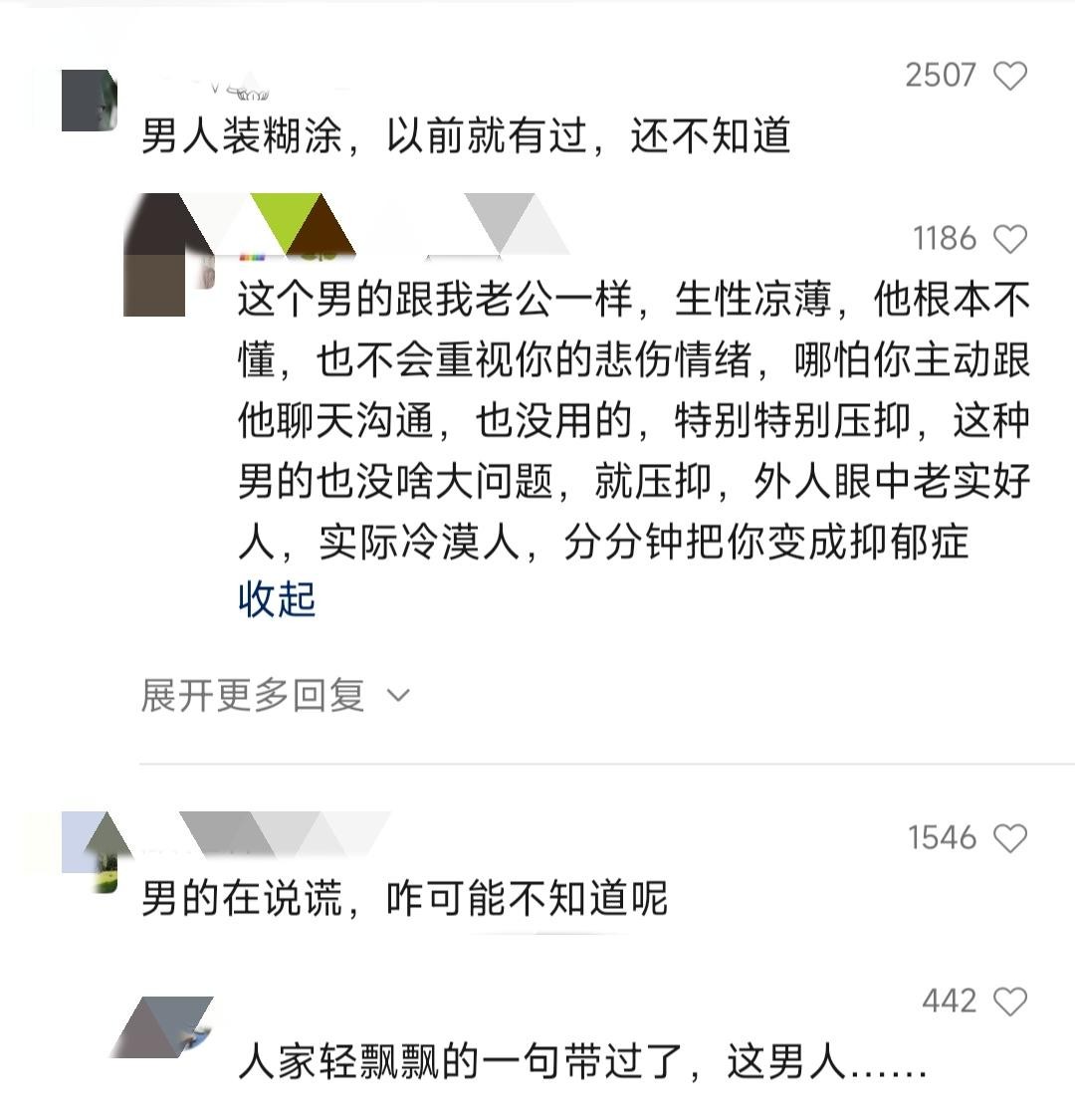
Task: Like the reply 人家轻飘飘的一句带过了
Action: (x=1010, y=1002)
